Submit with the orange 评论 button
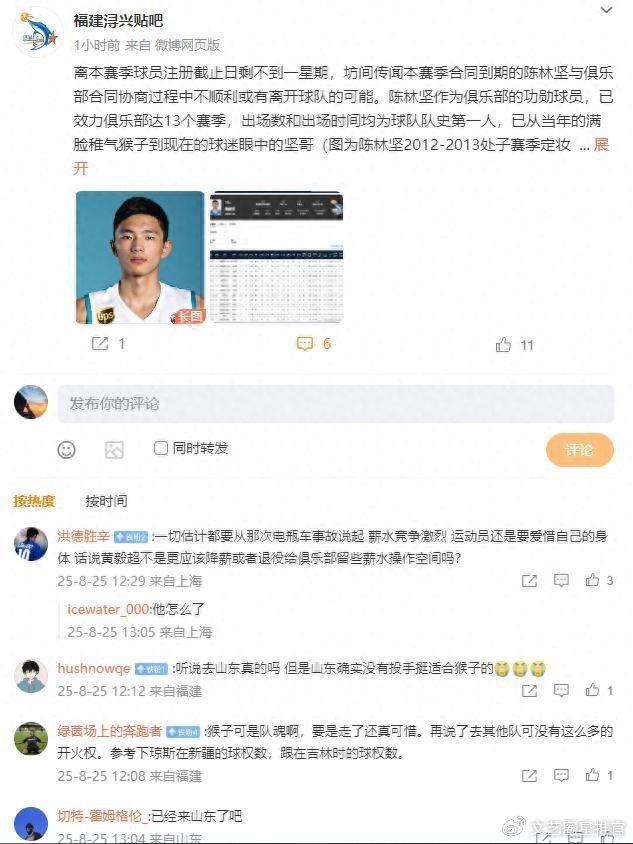This screenshot has width=633, height=844. [x=579, y=450]
